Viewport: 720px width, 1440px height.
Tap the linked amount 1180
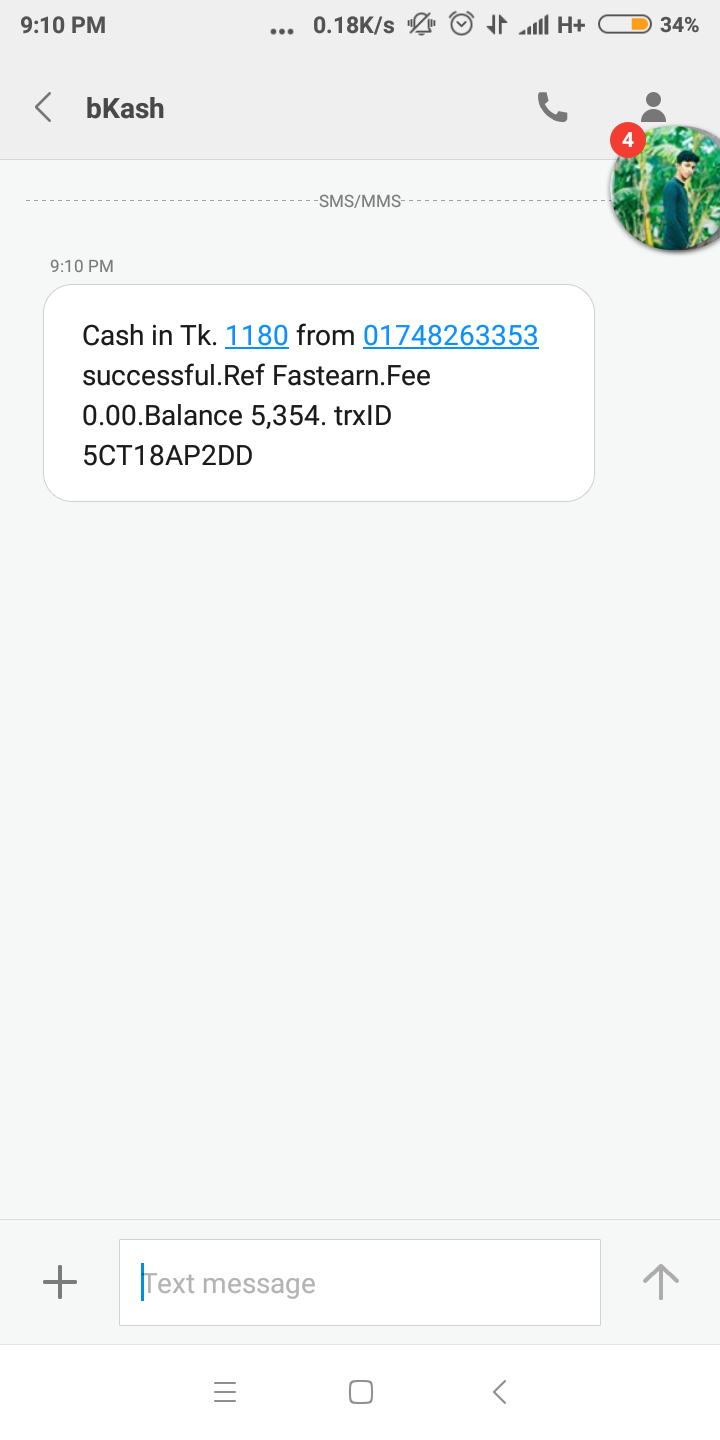pyautogui.click(x=257, y=336)
